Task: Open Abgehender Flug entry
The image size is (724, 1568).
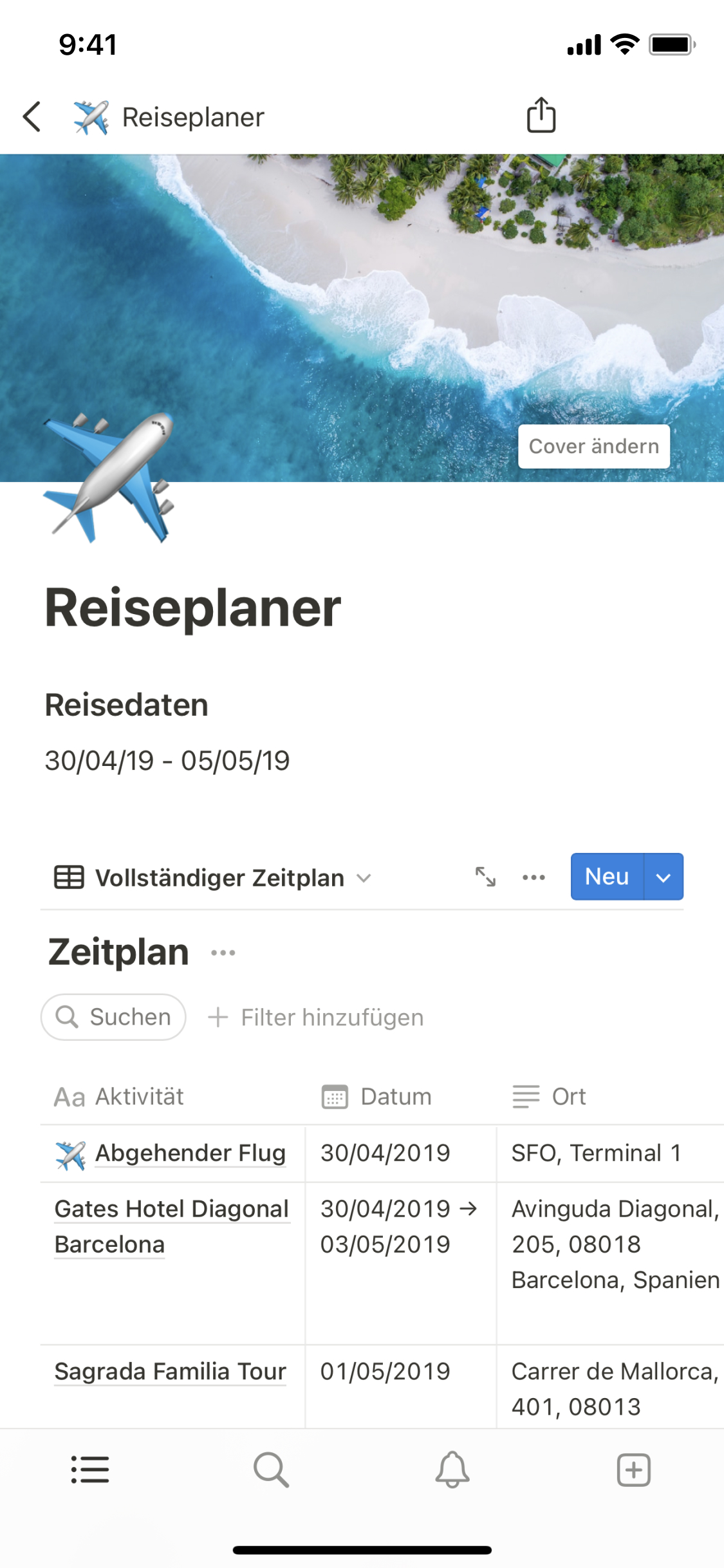Action: (190, 1153)
